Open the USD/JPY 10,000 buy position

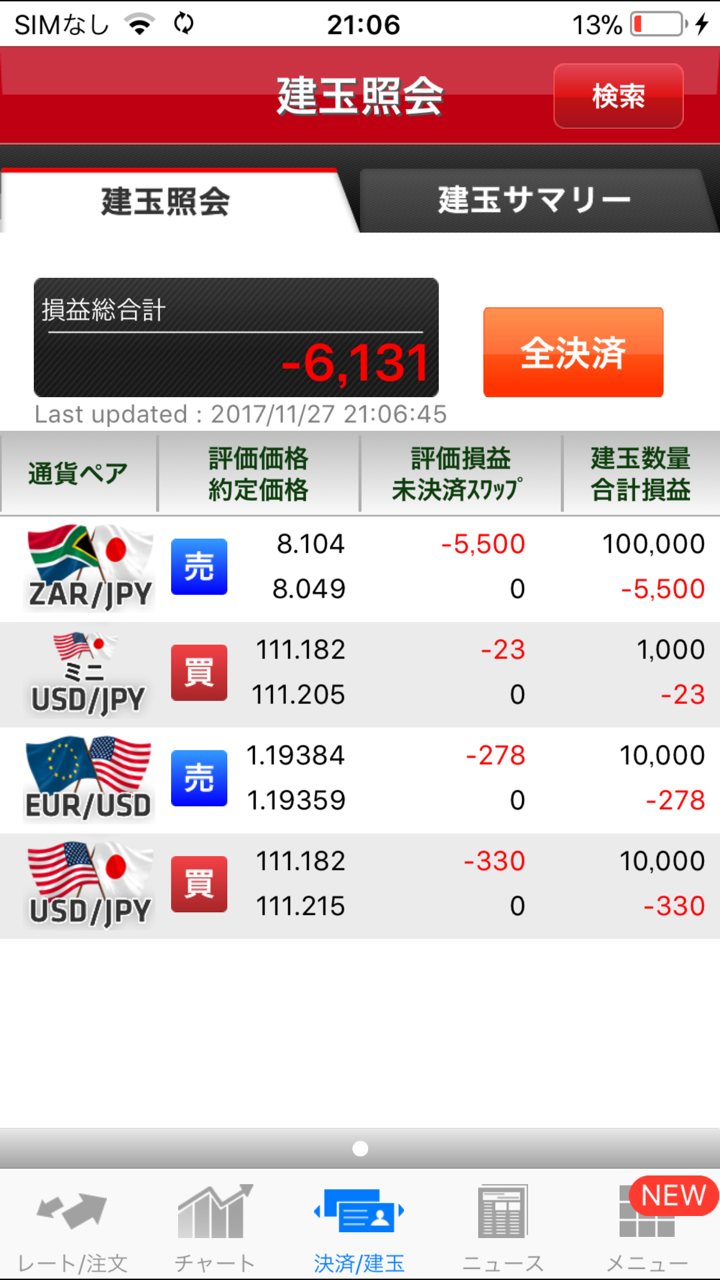pos(360,885)
